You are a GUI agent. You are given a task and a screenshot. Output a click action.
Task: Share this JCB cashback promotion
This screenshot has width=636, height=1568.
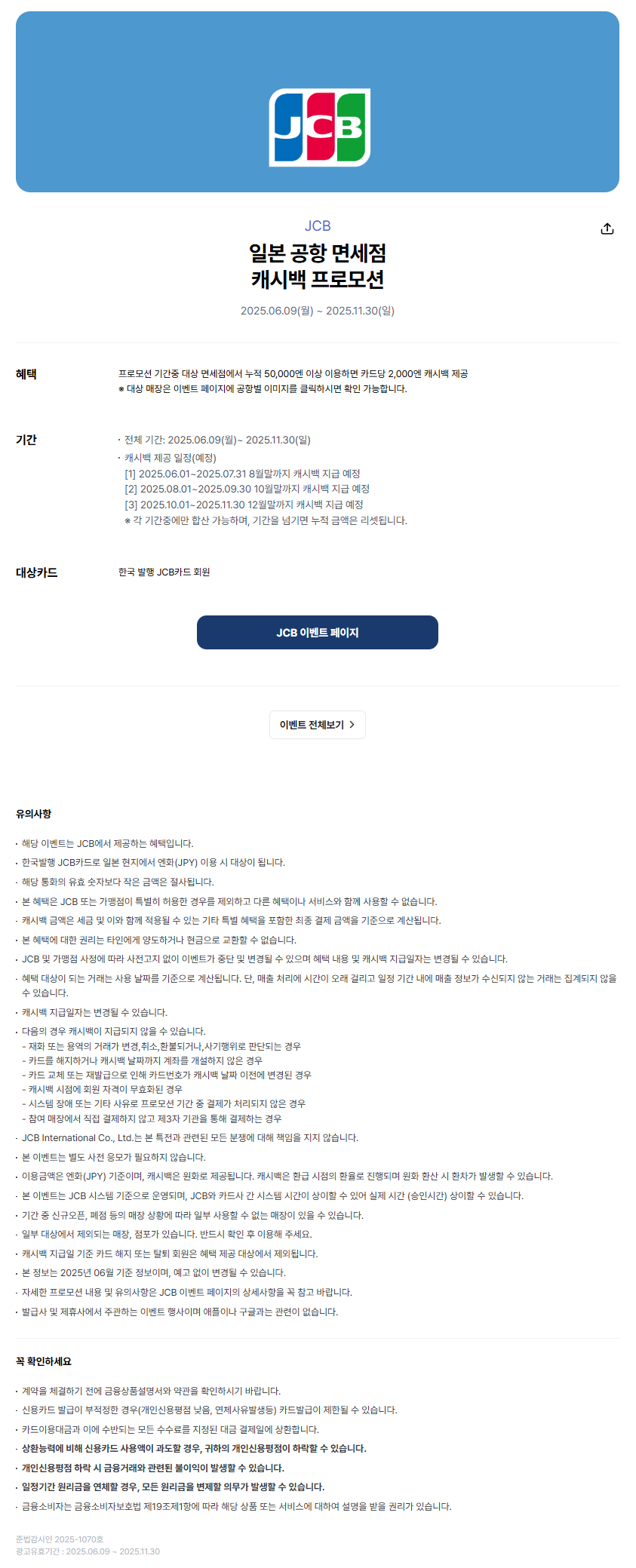(607, 229)
